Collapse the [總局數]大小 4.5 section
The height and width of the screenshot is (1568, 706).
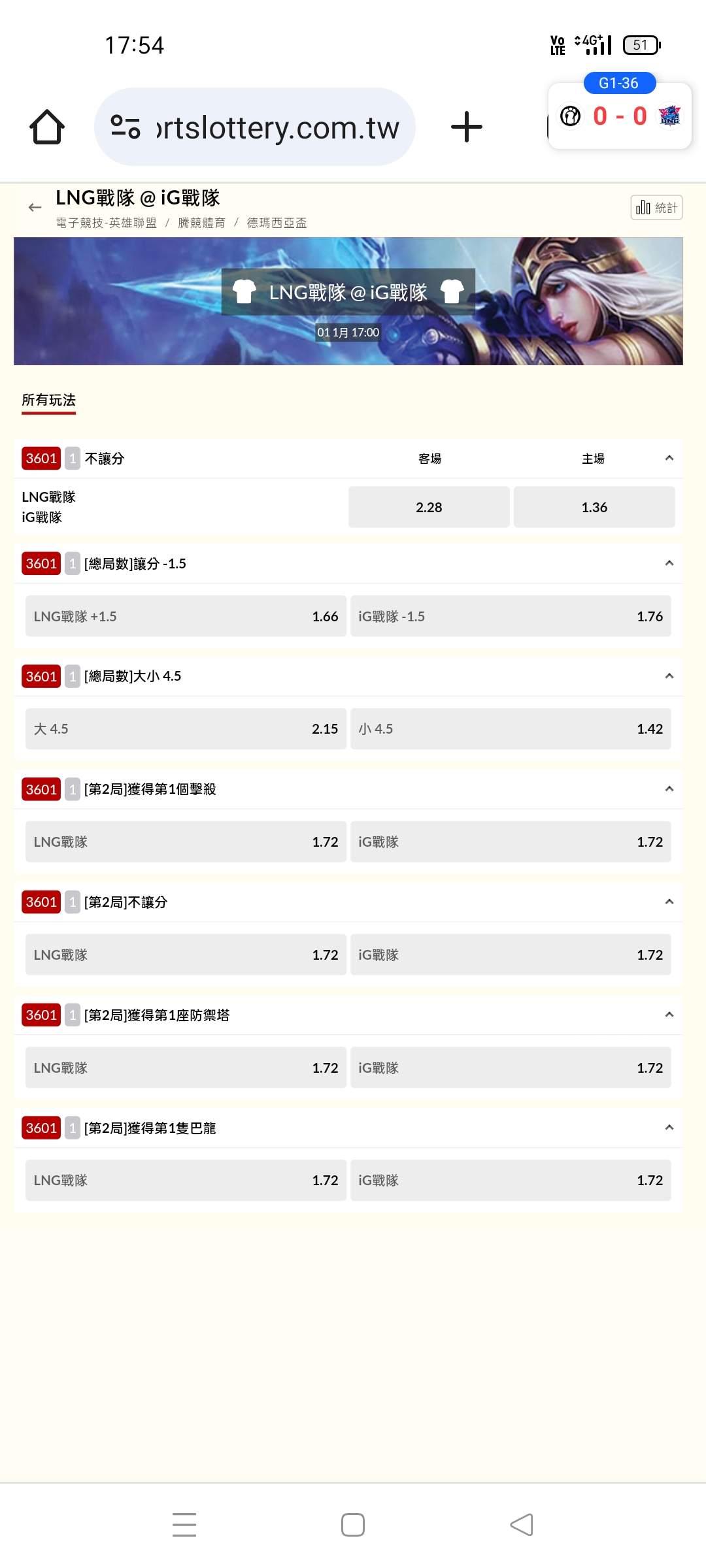tap(669, 676)
